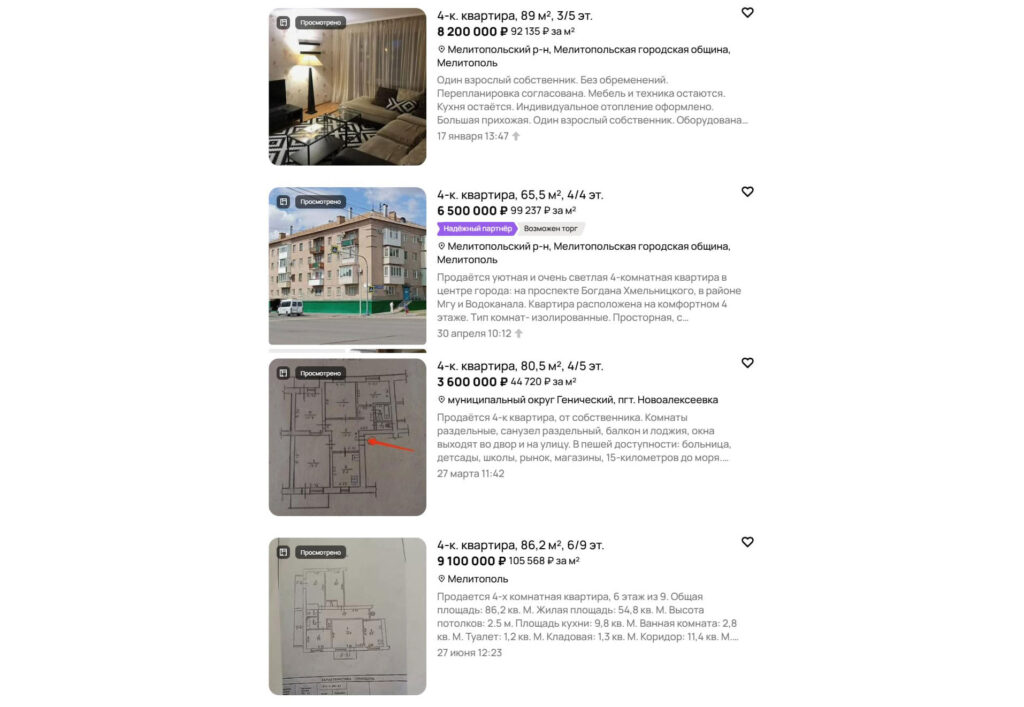Favorite the 65,5 m² apartment listing
This screenshot has height=707, width=1024.
click(x=747, y=192)
